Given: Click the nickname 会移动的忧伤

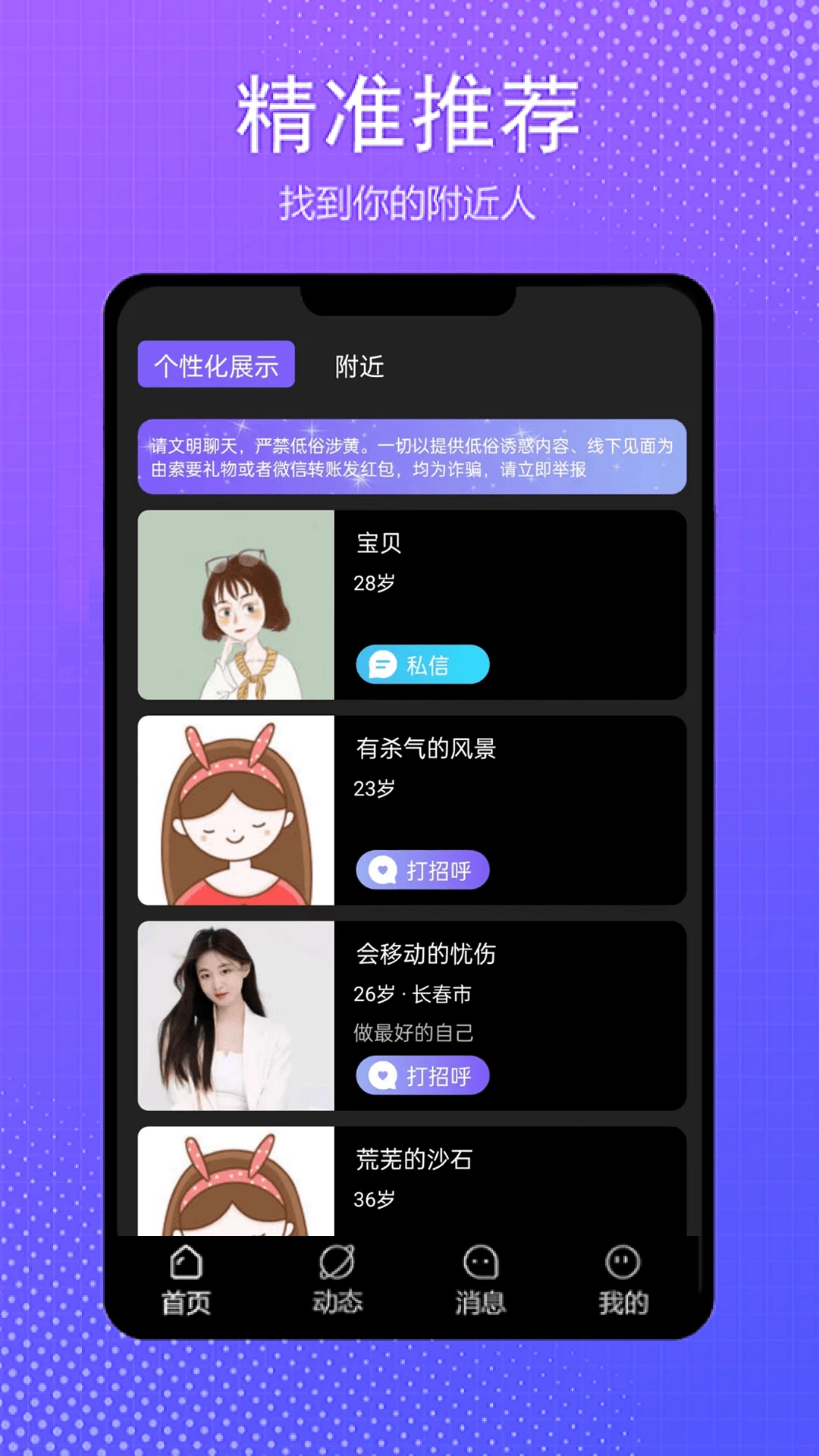Looking at the screenshot, I should point(425,955).
